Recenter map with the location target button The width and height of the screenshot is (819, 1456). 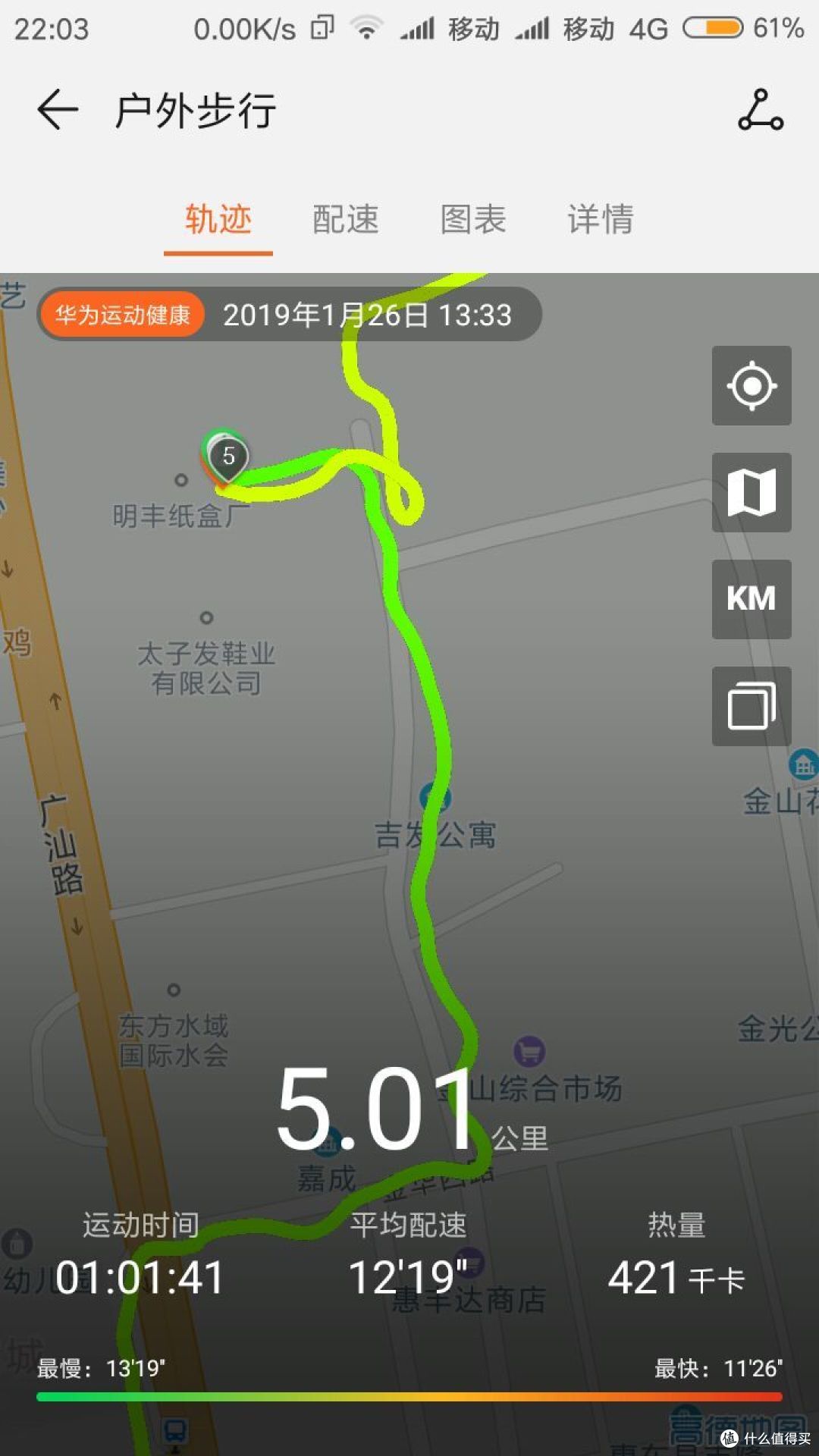coord(752,385)
